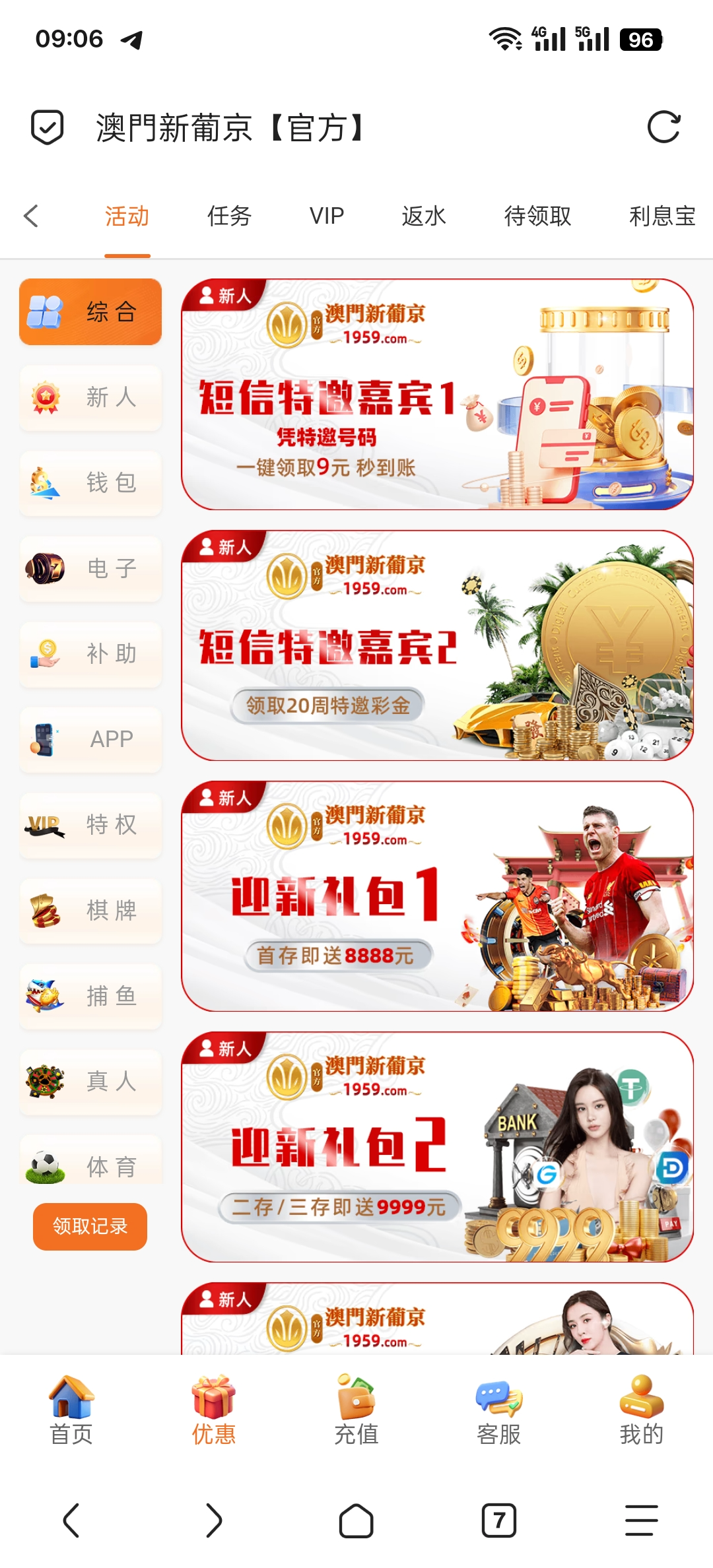713x1568 pixels.
Task: Open the browser tabs switcher showing 7
Action: pos(498,1520)
